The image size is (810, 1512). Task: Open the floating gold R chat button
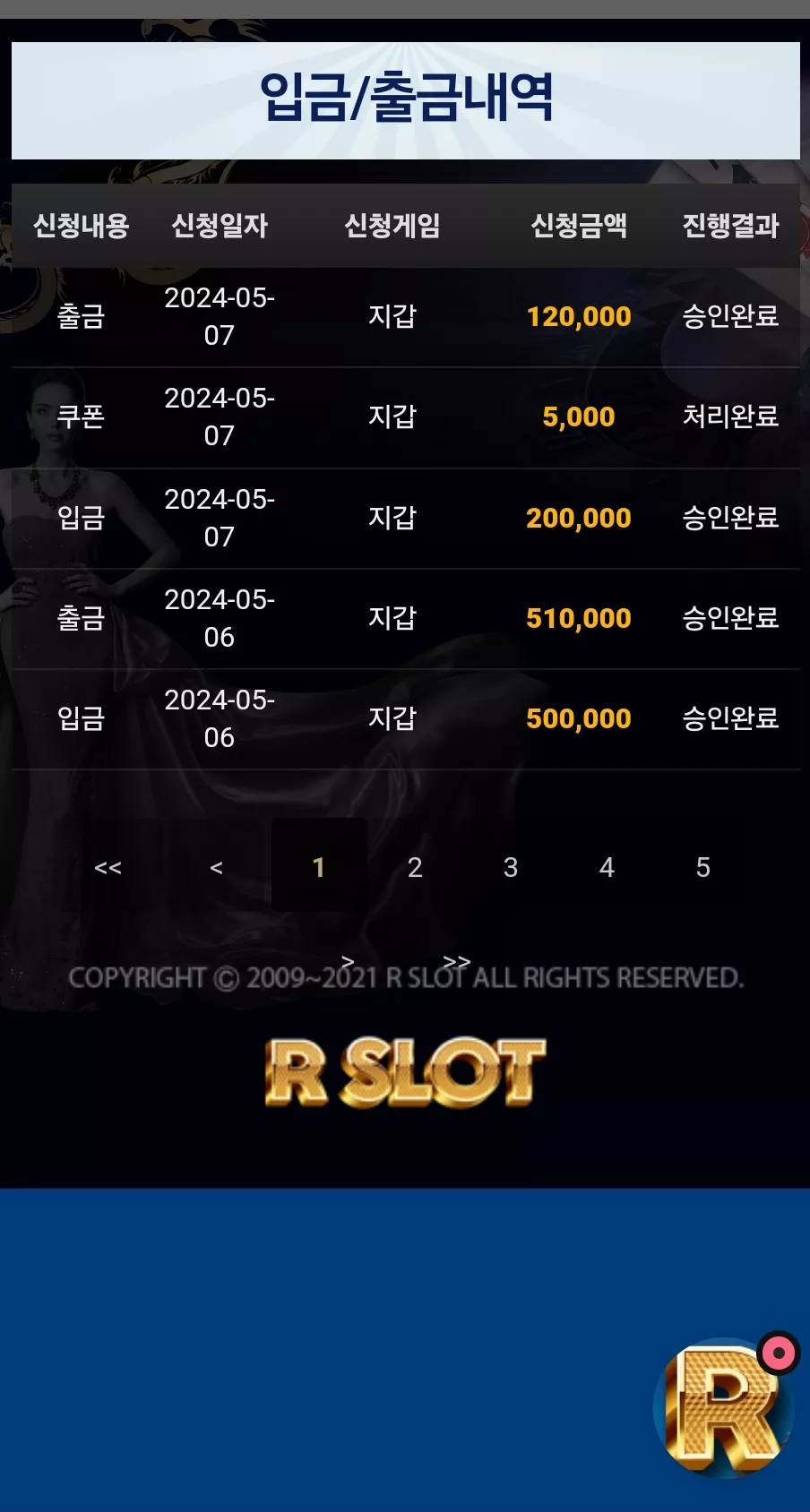pyautogui.click(x=724, y=1406)
